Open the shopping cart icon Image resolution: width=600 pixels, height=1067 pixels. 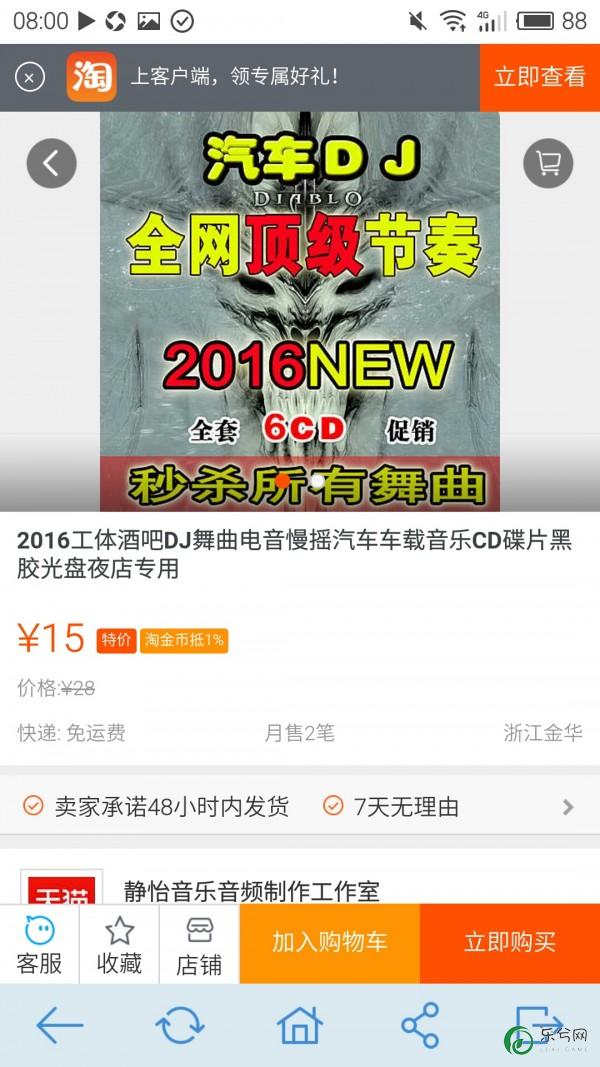click(x=548, y=163)
